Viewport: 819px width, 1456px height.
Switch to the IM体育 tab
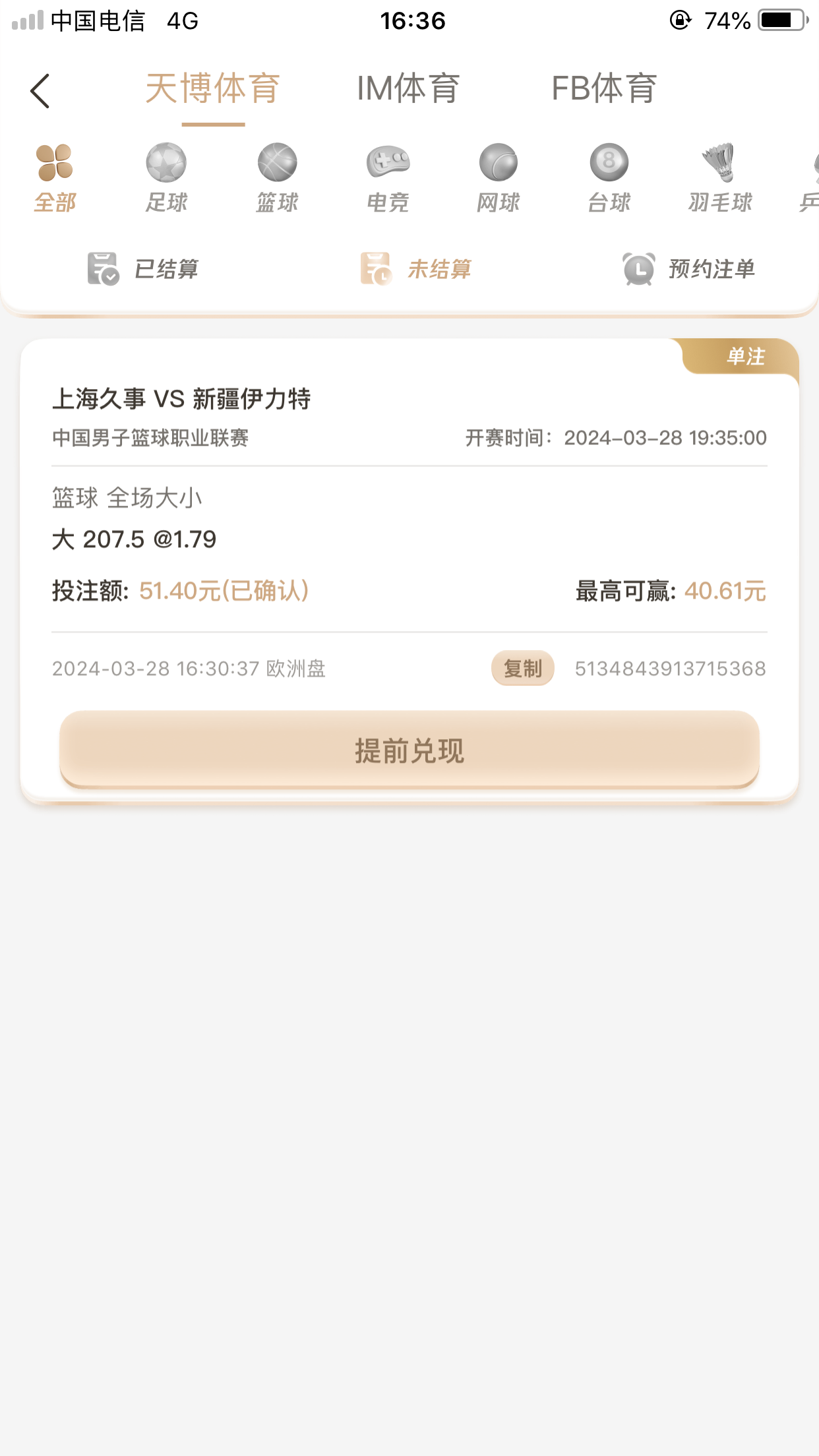point(408,88)
